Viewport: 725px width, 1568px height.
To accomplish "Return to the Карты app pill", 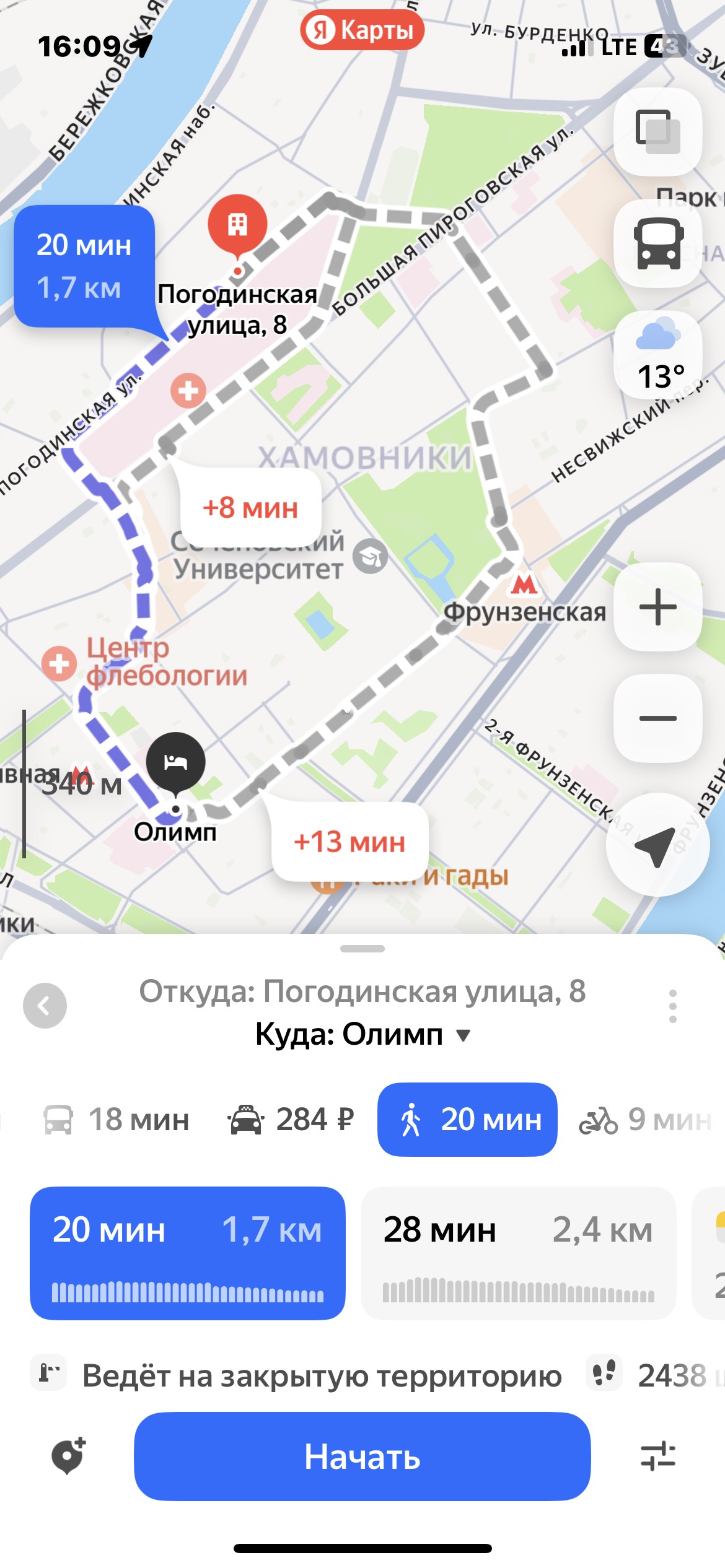I will [362, 30].
